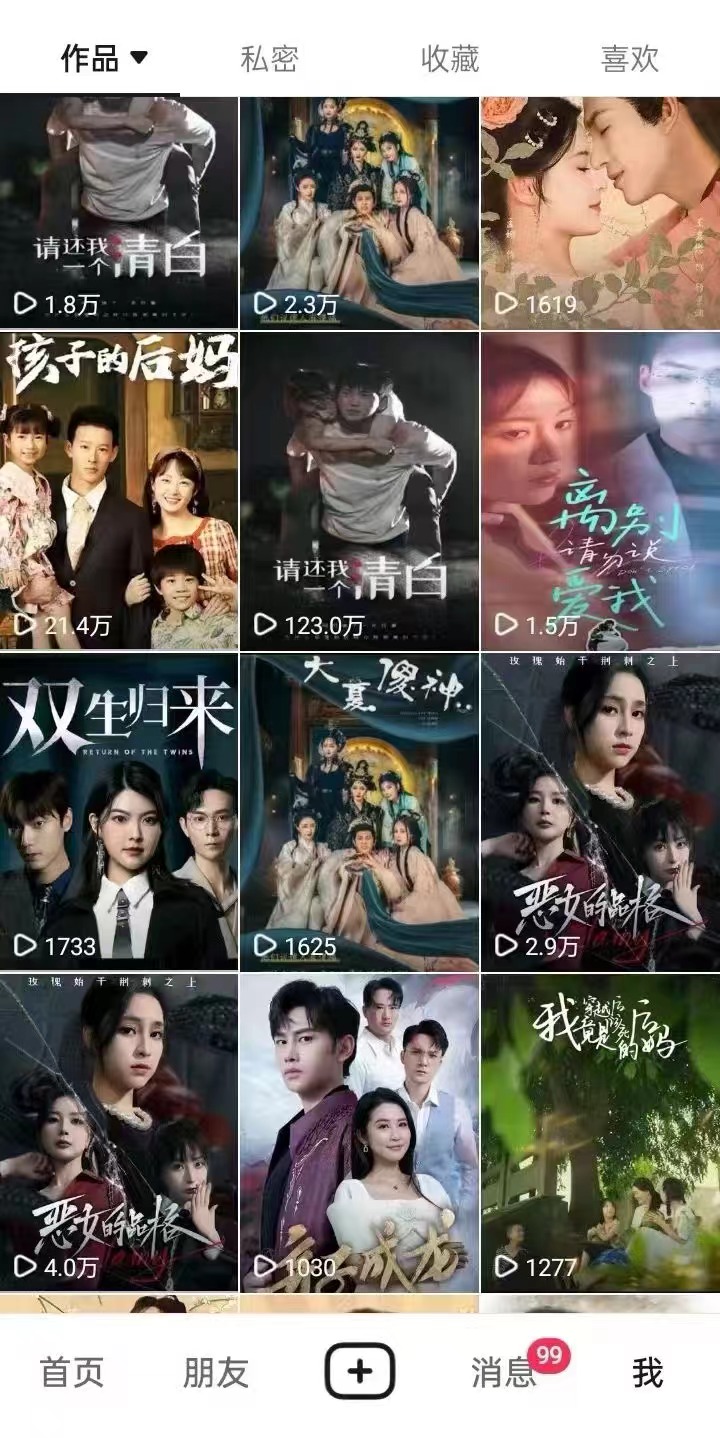
Task: Switch to the 私密 tab
Action: 269,58
